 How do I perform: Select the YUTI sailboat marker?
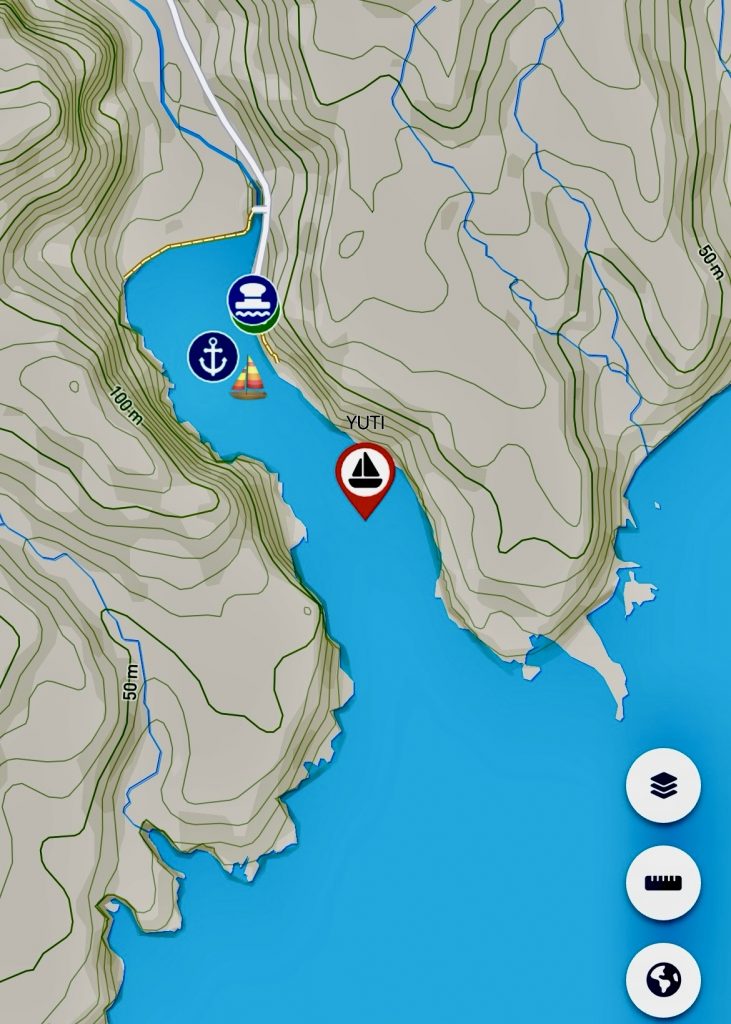[365, 472]
